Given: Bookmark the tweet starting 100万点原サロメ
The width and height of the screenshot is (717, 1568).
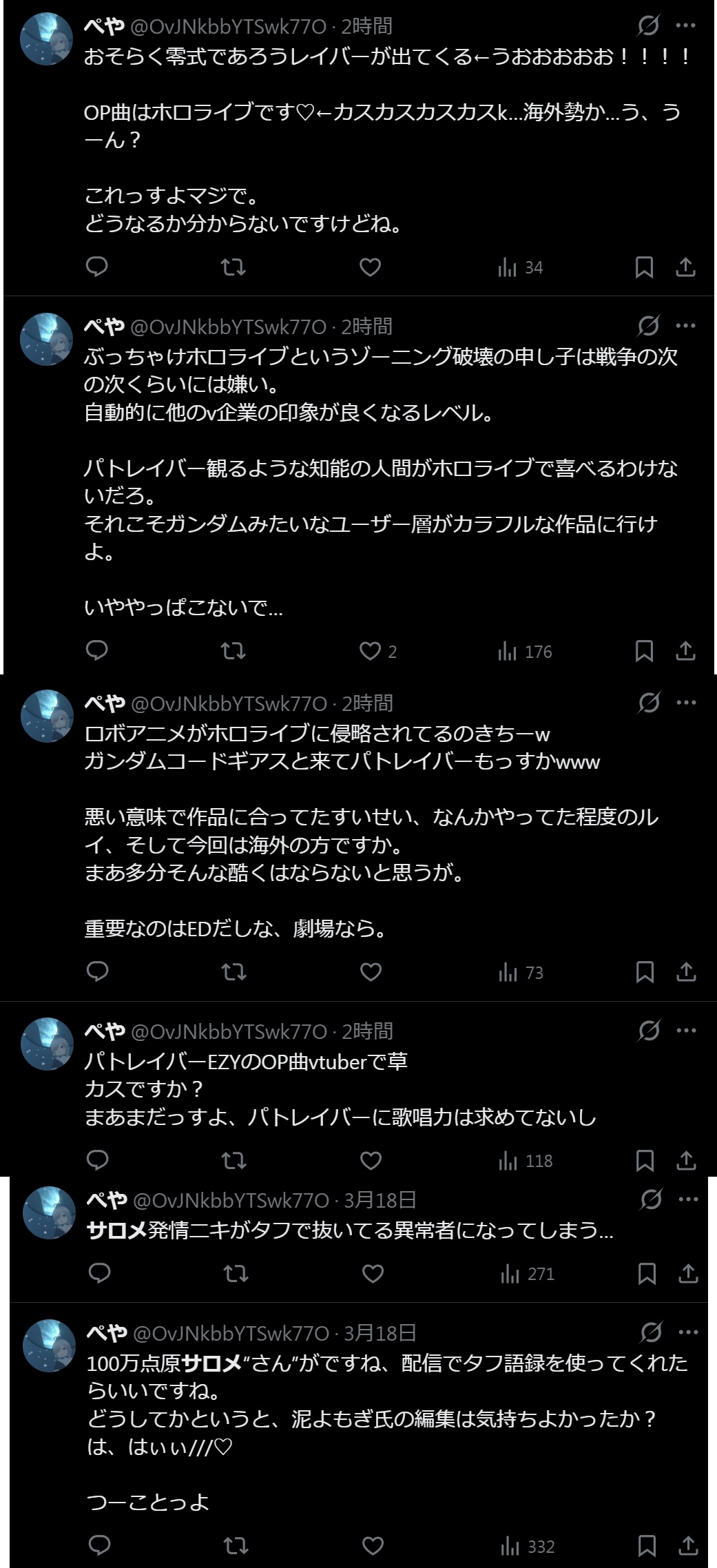Looking at the screenshot, I should click(x=647, y=1546).
